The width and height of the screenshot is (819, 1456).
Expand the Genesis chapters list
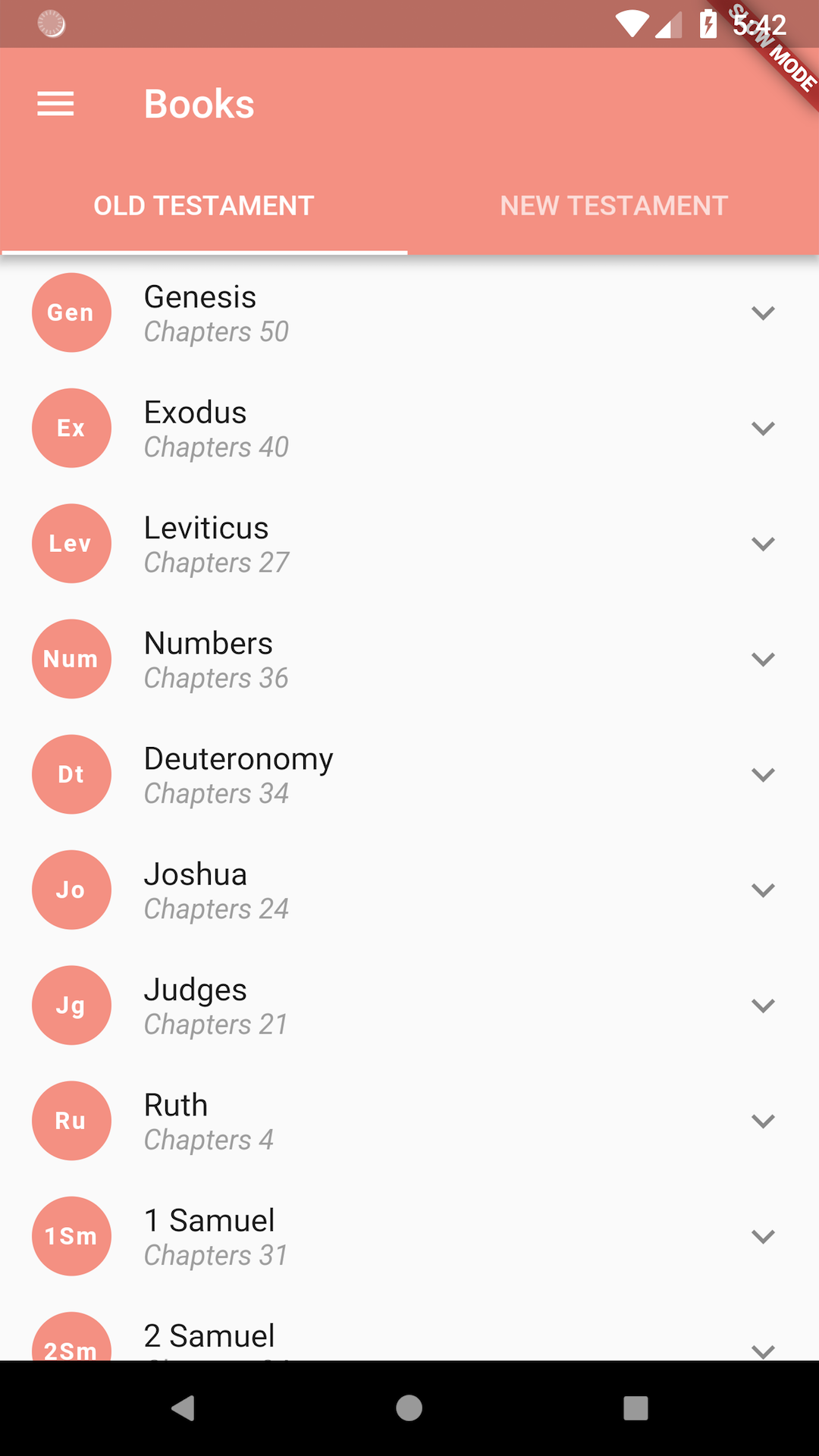coord(409,312)
